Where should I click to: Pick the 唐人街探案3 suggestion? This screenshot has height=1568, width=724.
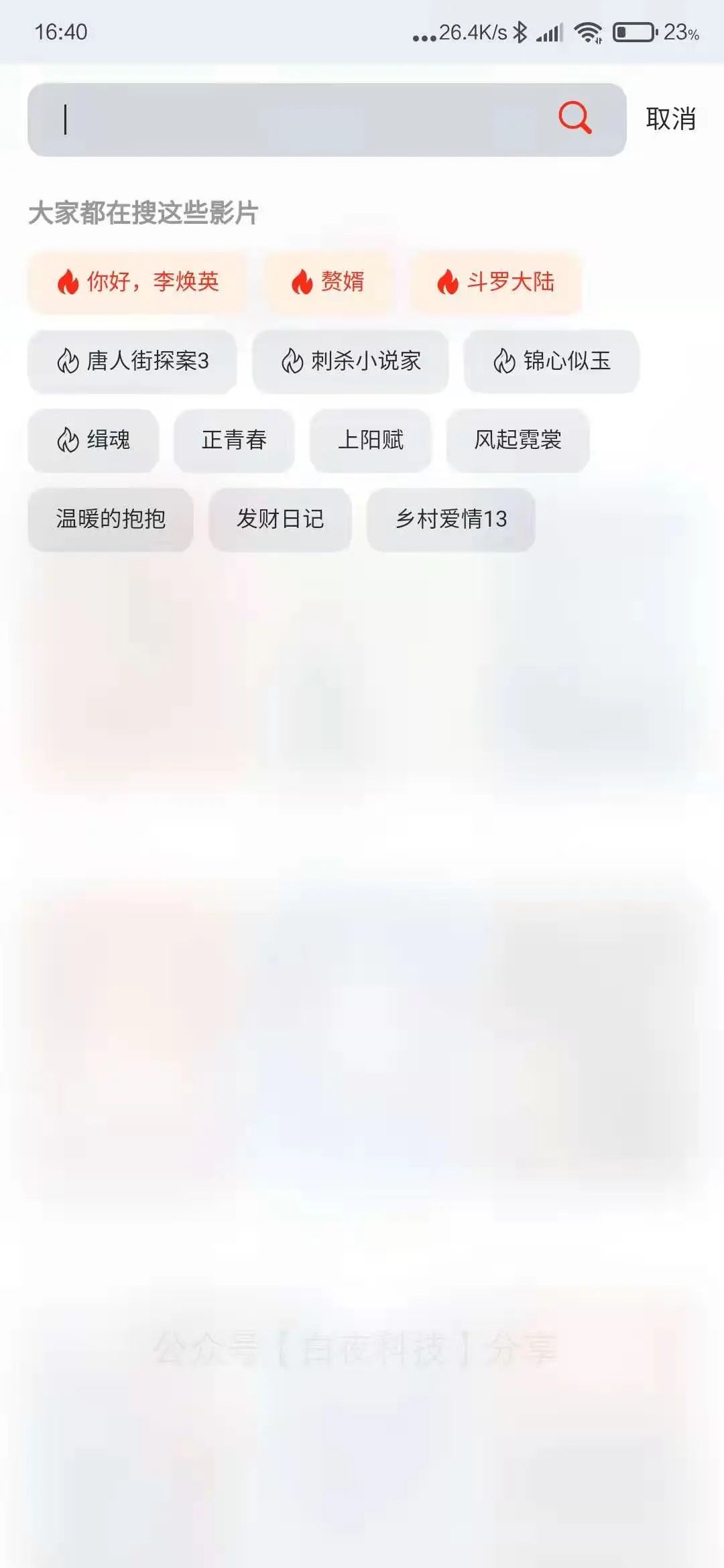tap(132, 361)
